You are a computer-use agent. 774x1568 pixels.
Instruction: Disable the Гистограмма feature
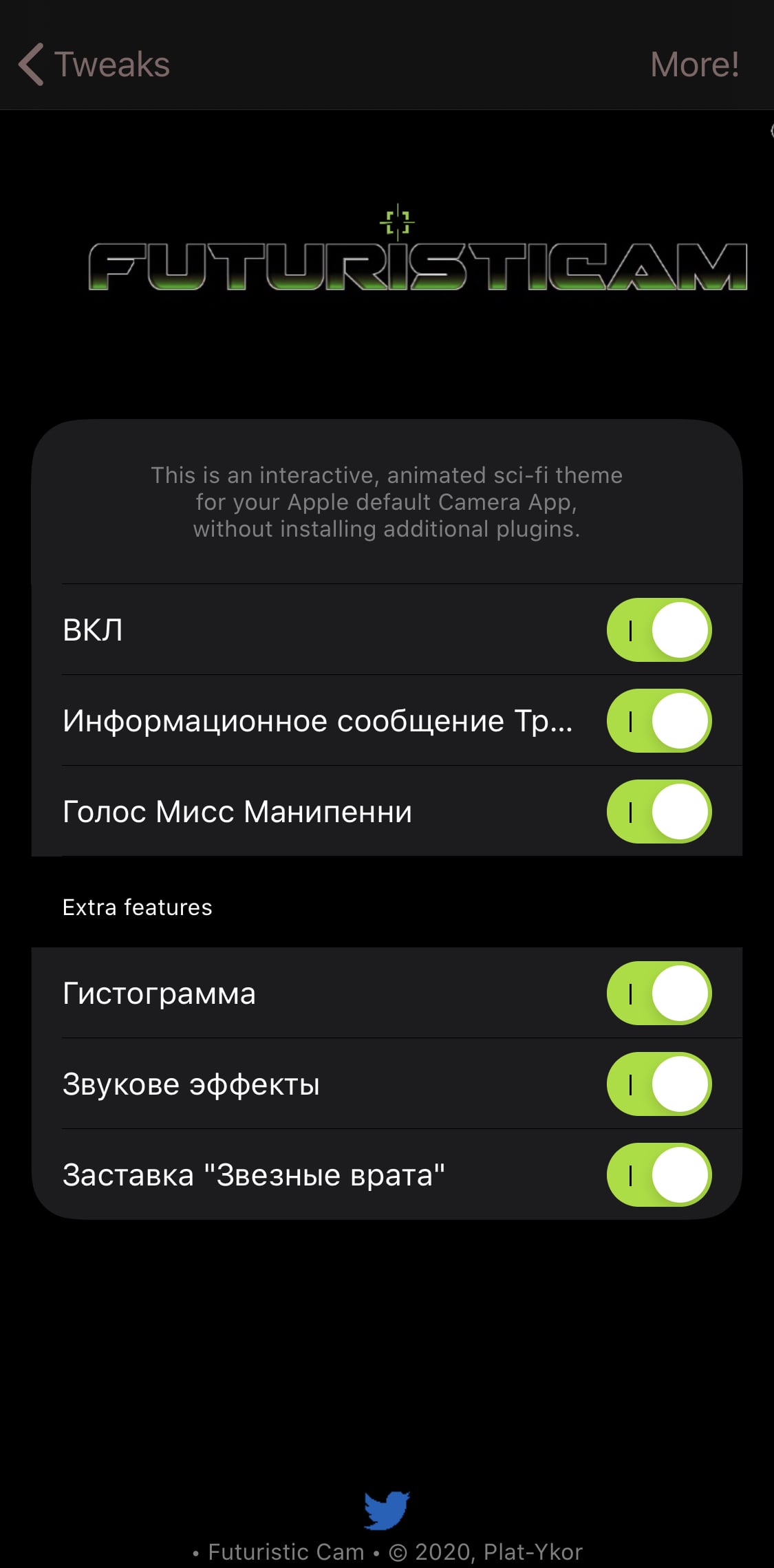tap(659, 993)
